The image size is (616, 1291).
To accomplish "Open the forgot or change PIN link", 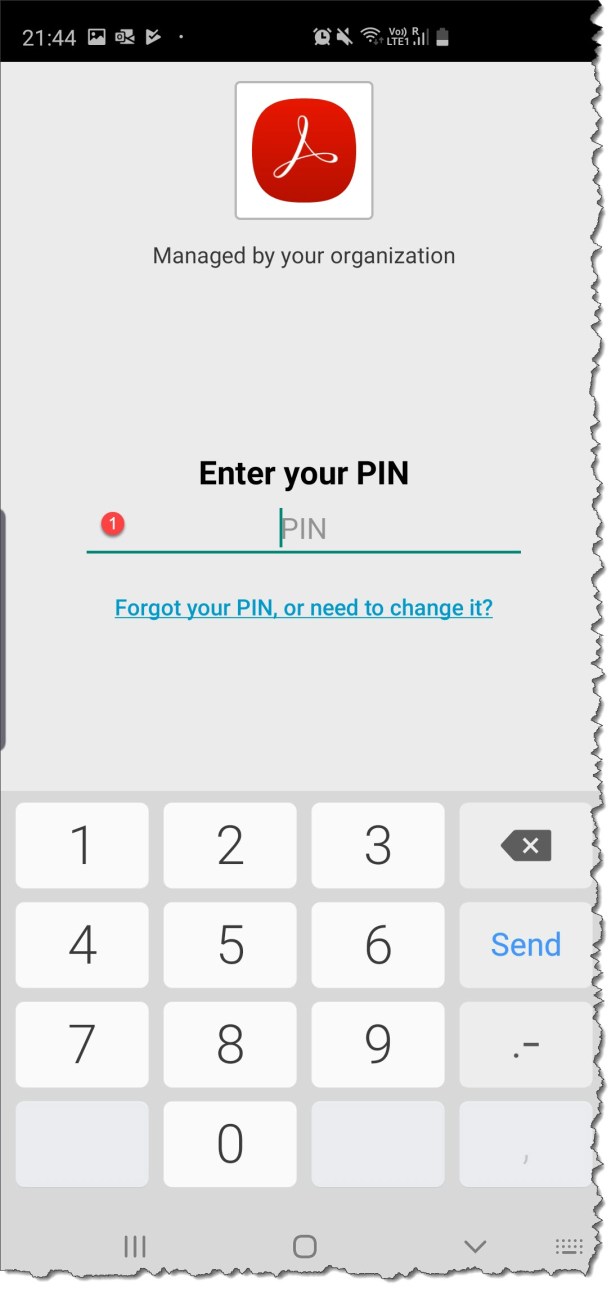I will [303, 607].
